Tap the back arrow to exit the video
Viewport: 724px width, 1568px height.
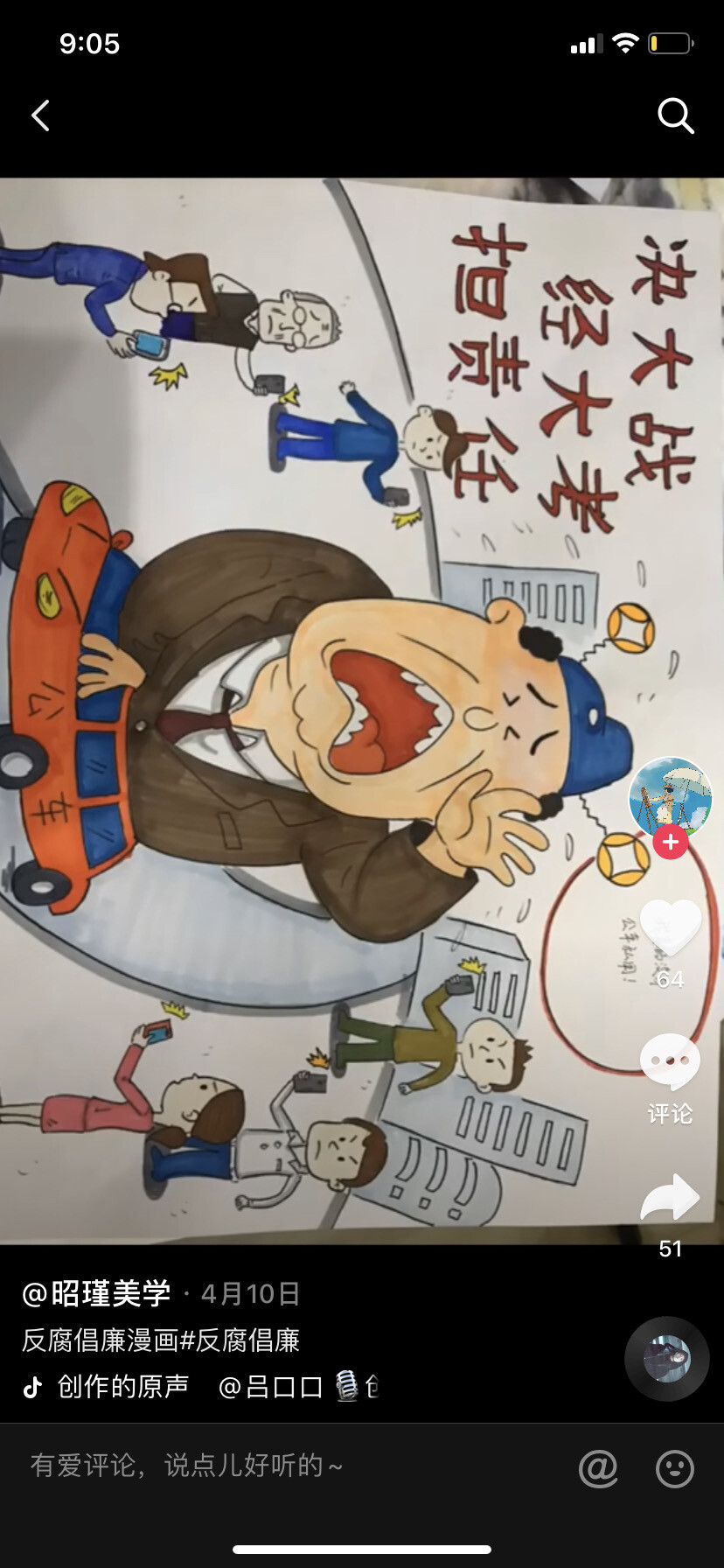pyautogui.click(x=39, y=115)
